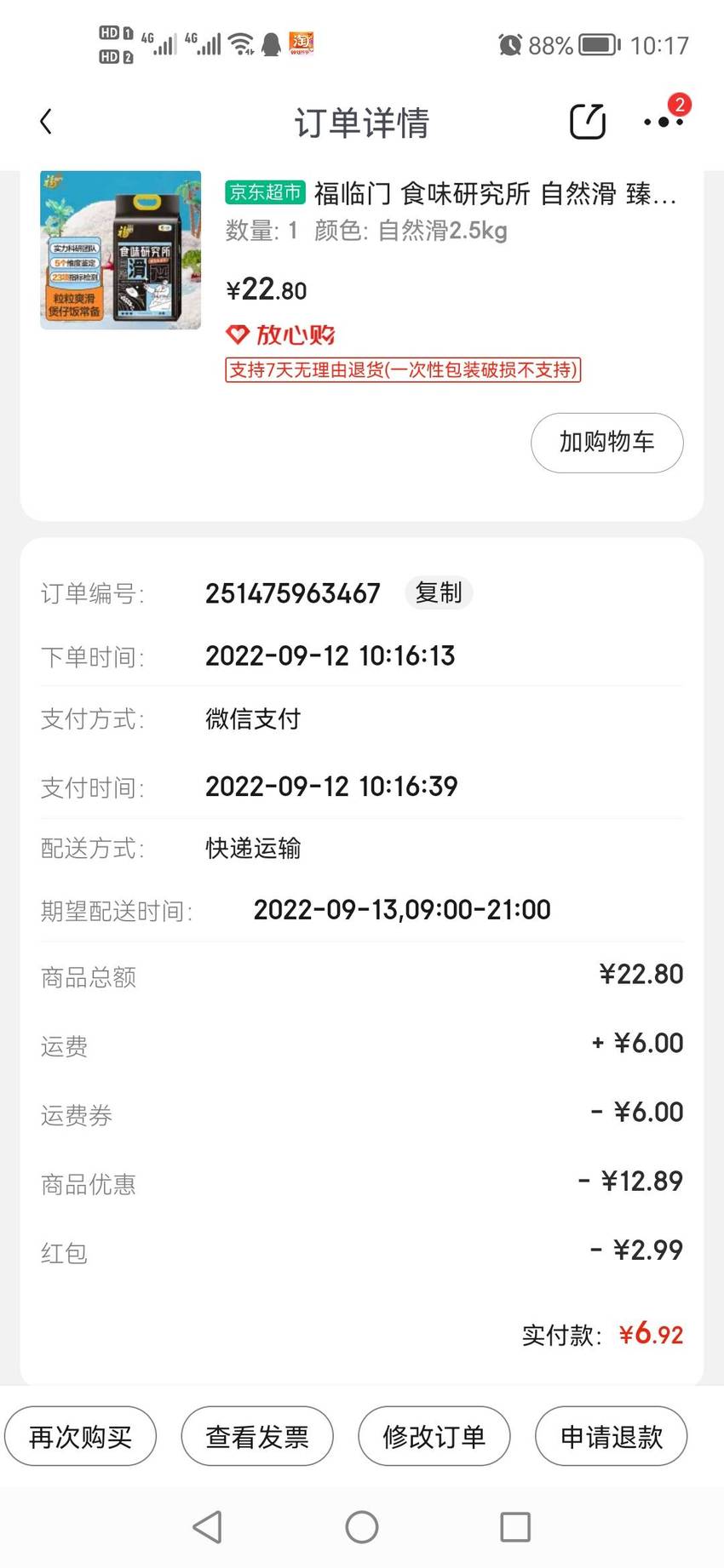Tap the 加购物车 button
This screenshot has height=1568, width=724.
point(607,443)
